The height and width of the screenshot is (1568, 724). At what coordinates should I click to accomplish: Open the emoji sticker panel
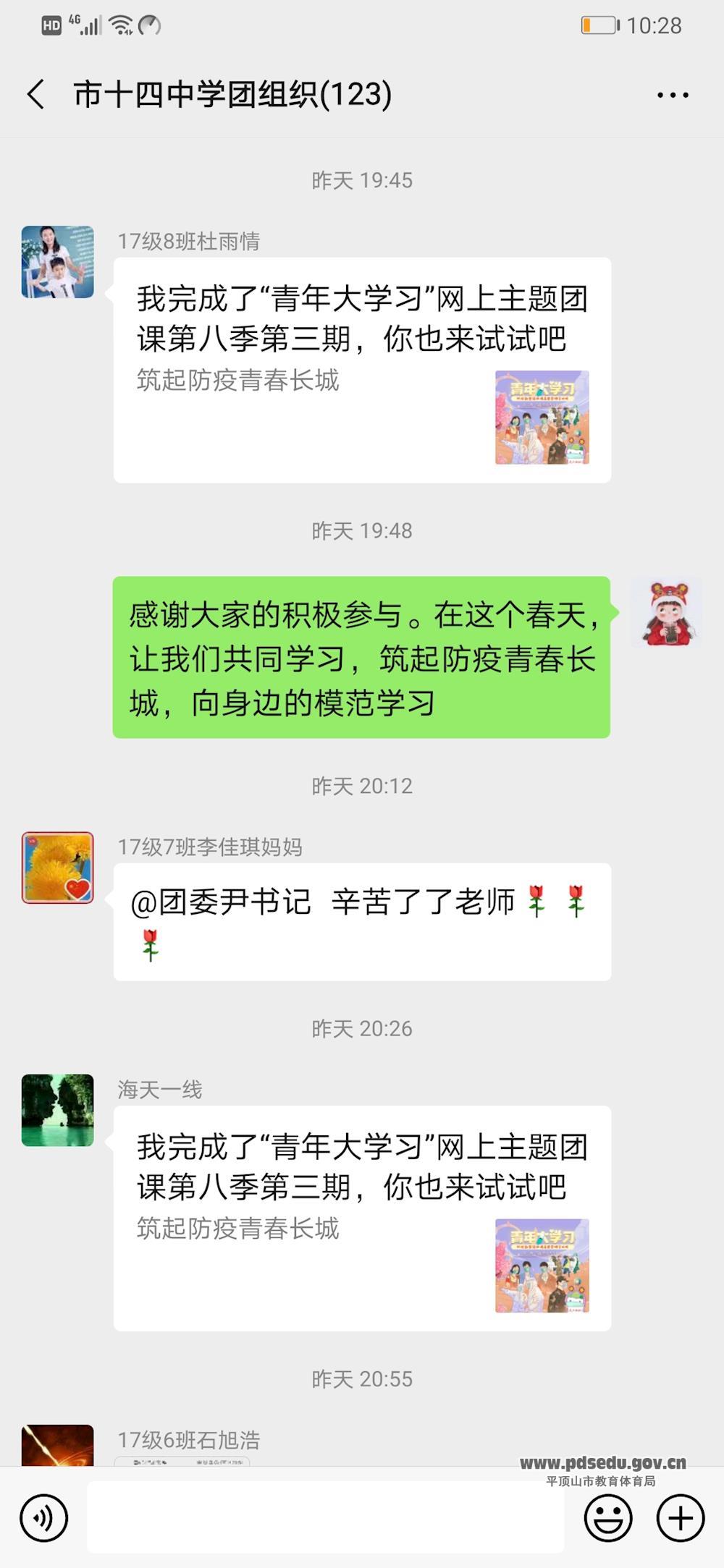pos(607,1518)
